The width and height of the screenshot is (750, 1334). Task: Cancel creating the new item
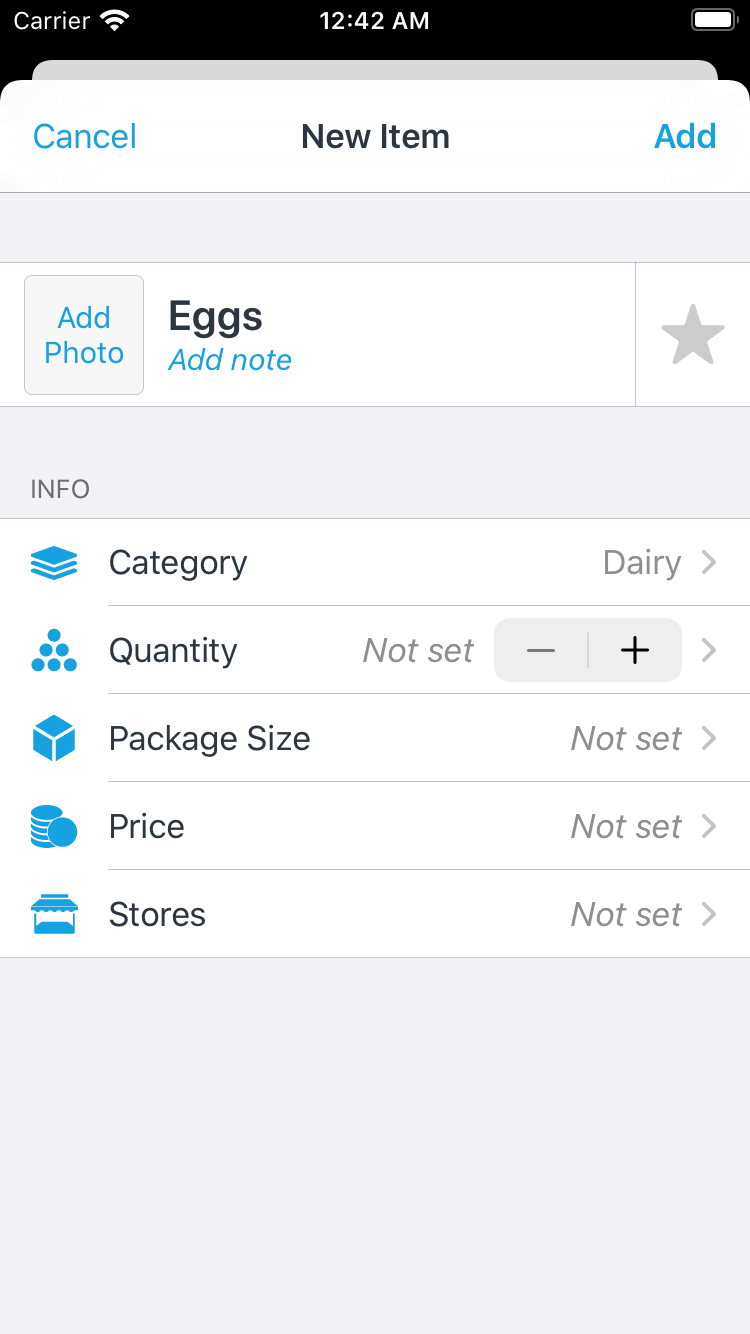pyautogui.click(x=84, y=137)
